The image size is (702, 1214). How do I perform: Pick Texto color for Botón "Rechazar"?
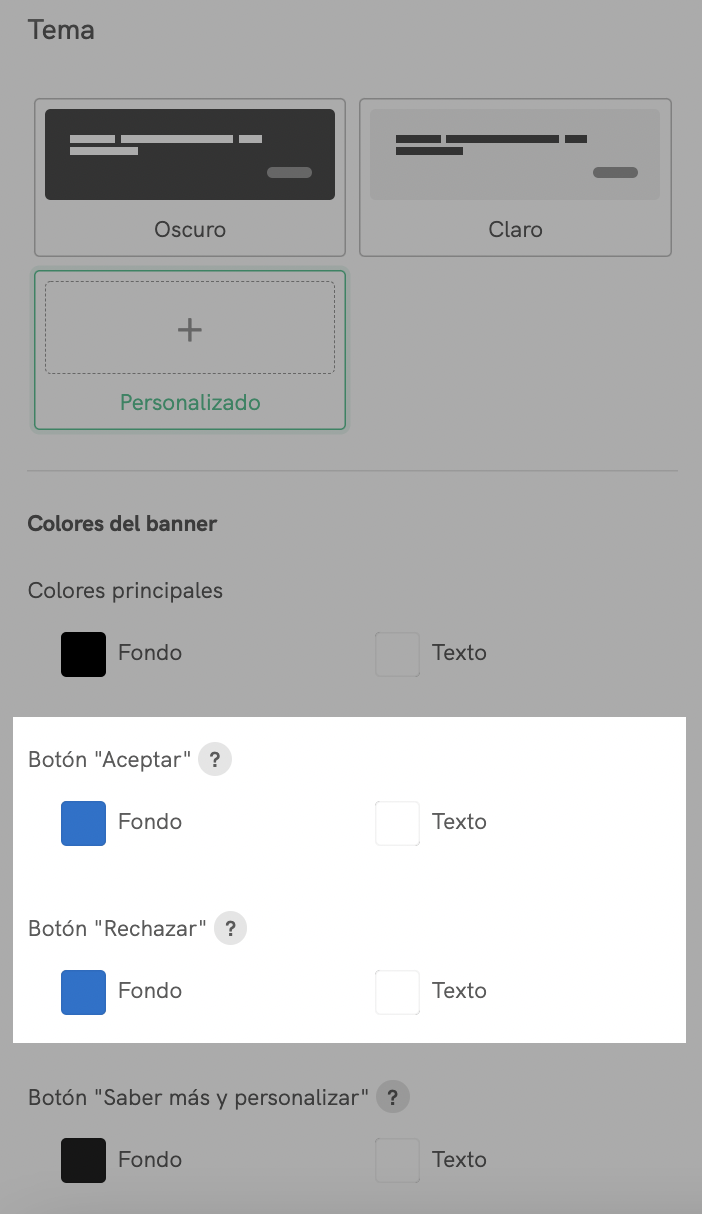click(397, 992)
